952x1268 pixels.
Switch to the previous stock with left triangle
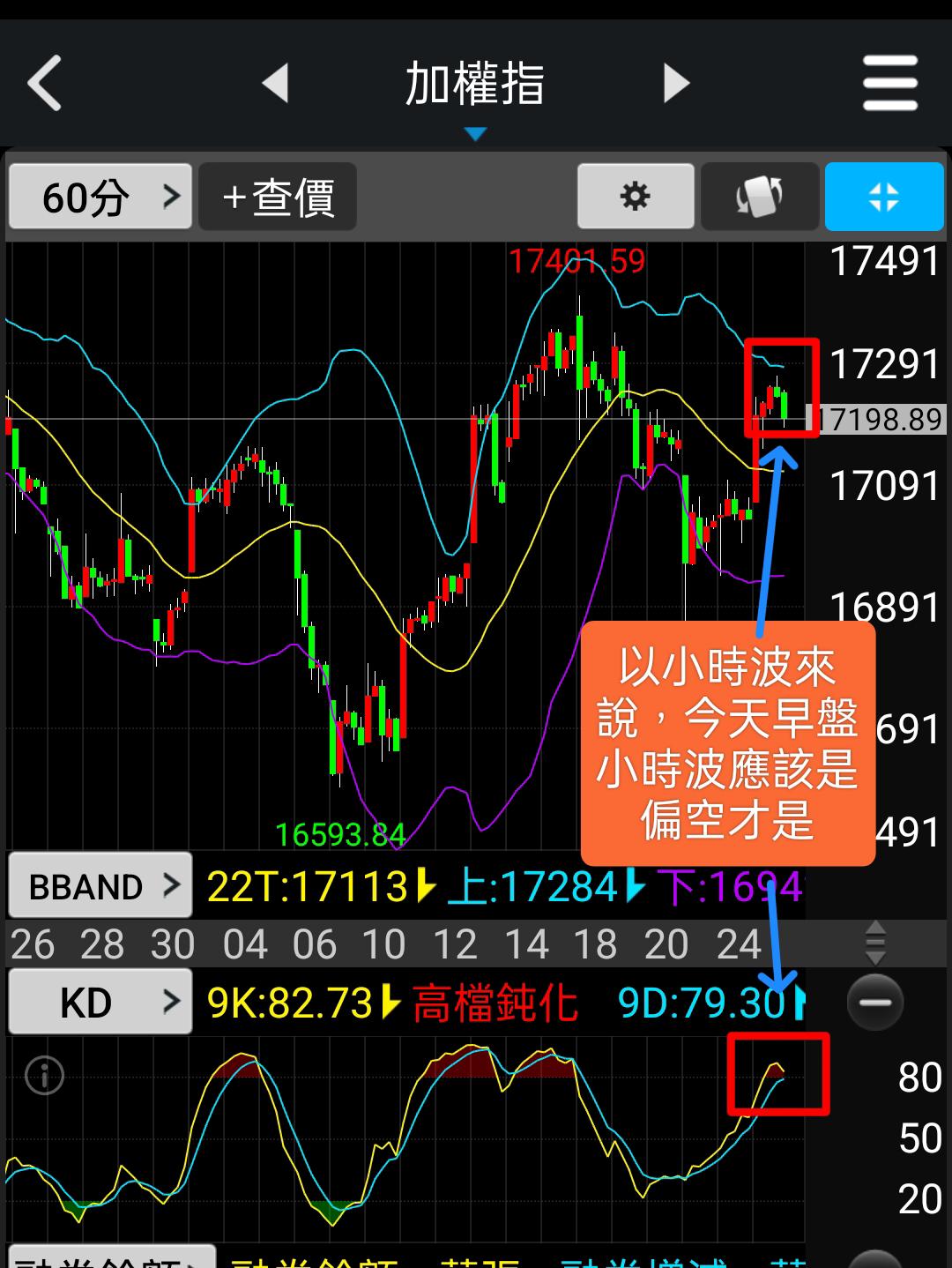click(x=276, y=84)
